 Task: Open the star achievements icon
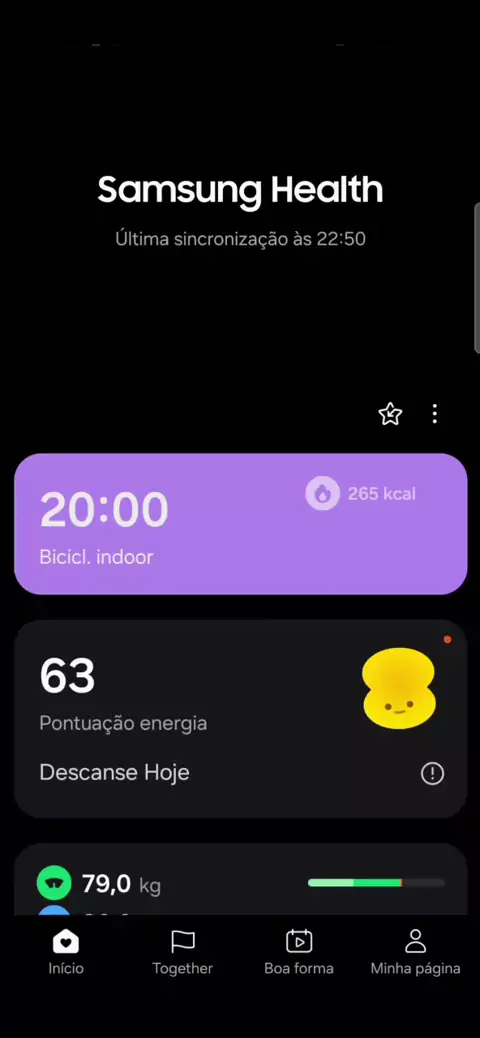tap(390, 414)
